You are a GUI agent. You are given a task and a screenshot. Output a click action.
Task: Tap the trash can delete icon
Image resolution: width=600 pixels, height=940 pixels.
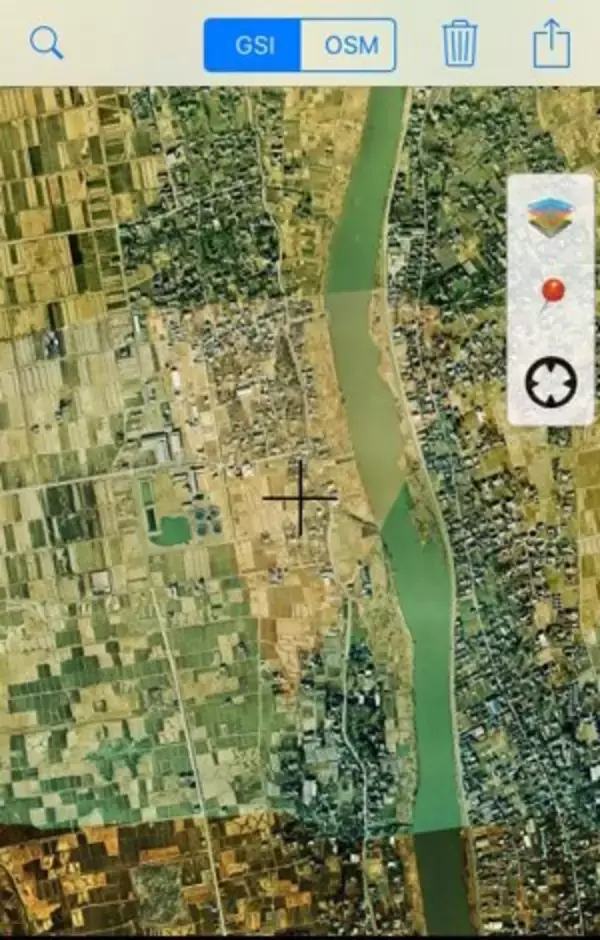460,45
